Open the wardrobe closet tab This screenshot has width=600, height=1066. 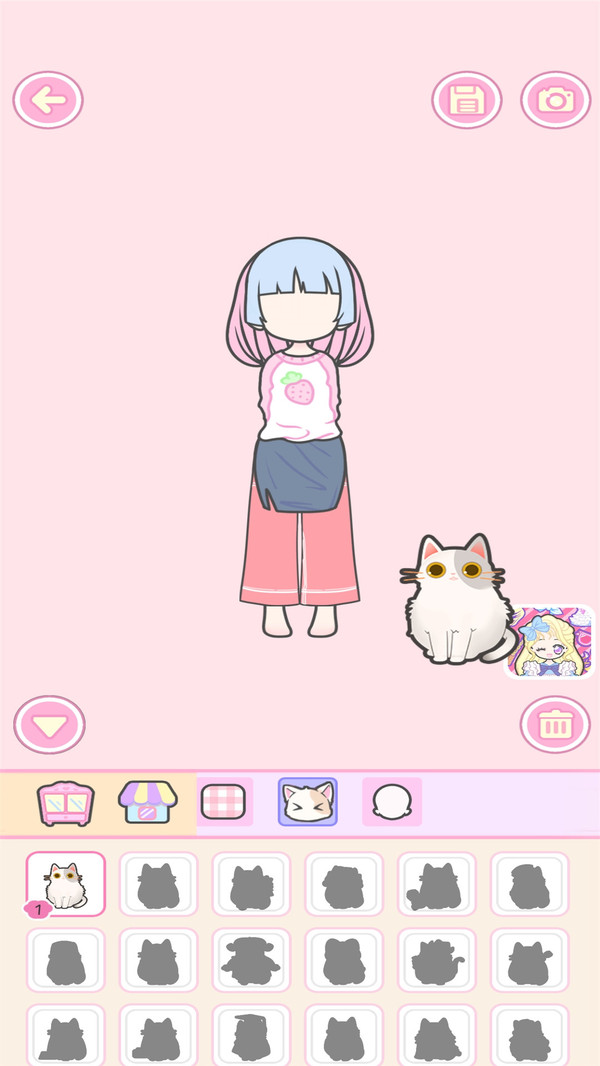click(65, 803)
